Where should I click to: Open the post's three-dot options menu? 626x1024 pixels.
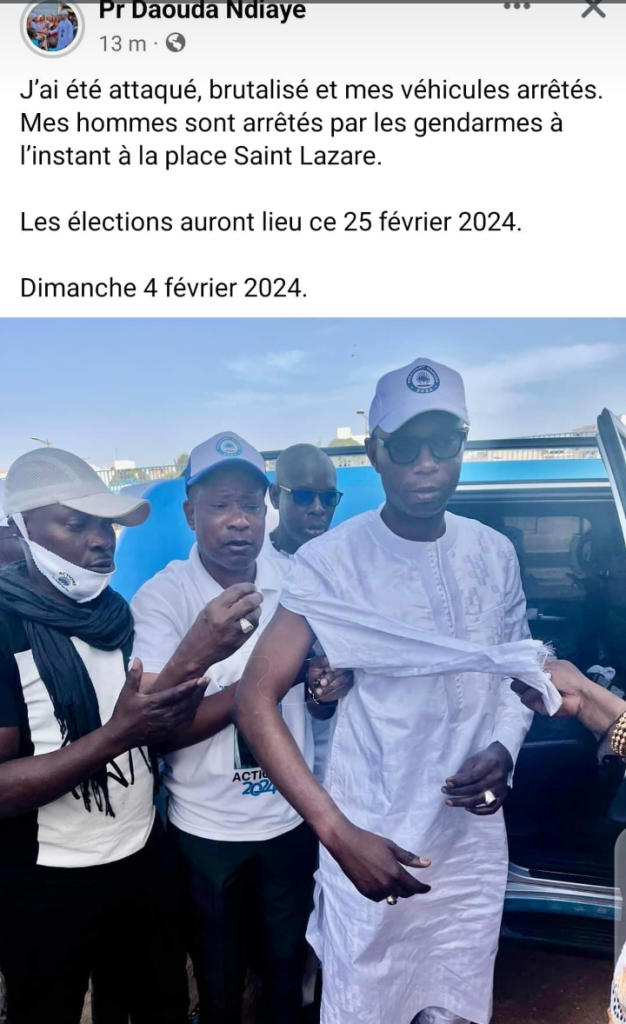[517, 7]
